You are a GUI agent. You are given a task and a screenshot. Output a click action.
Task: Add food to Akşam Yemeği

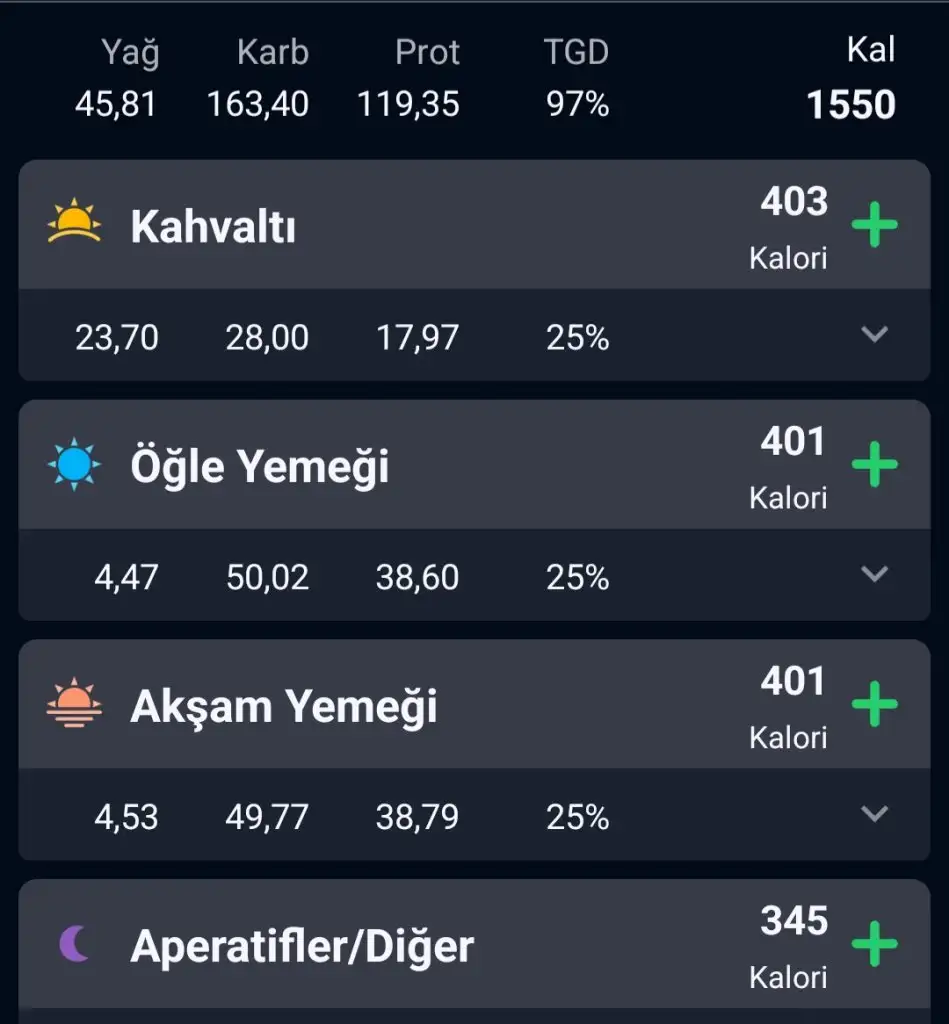click(874, 705)
